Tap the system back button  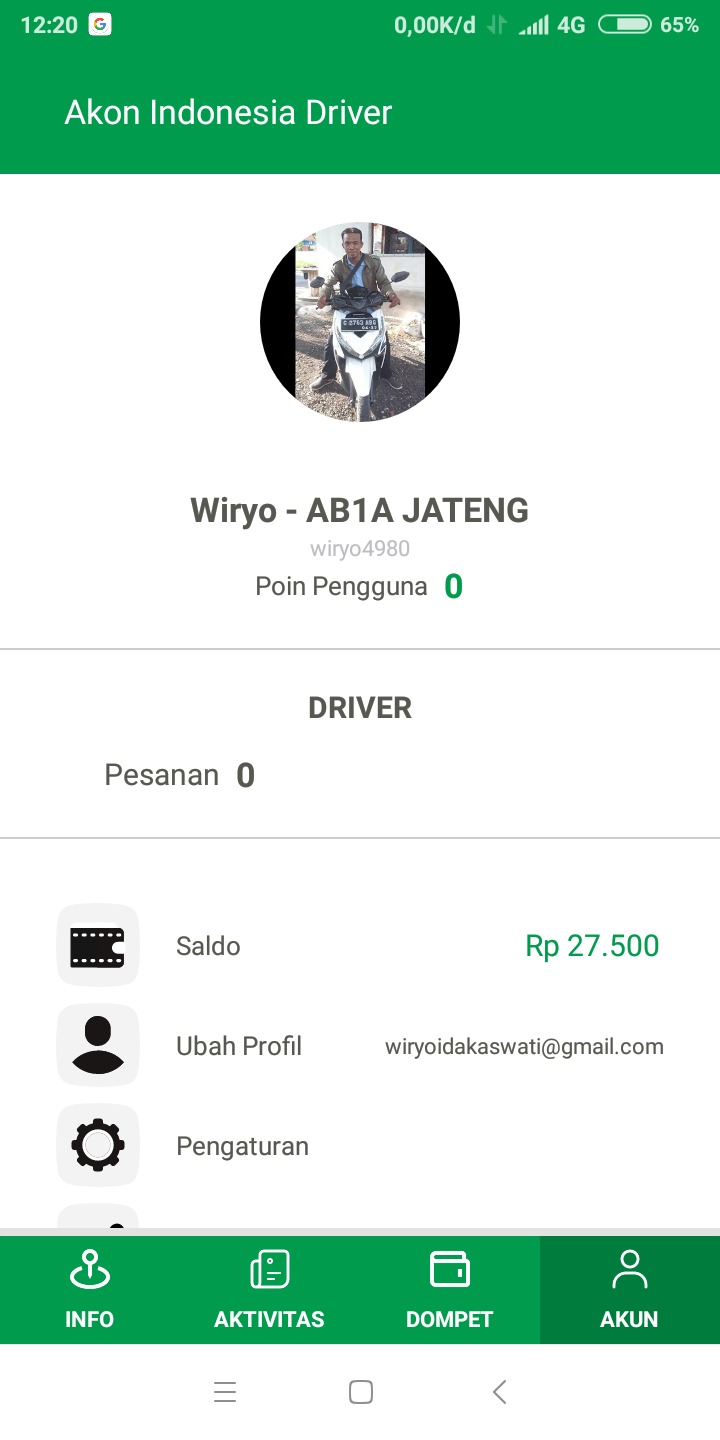point(500,1392)
